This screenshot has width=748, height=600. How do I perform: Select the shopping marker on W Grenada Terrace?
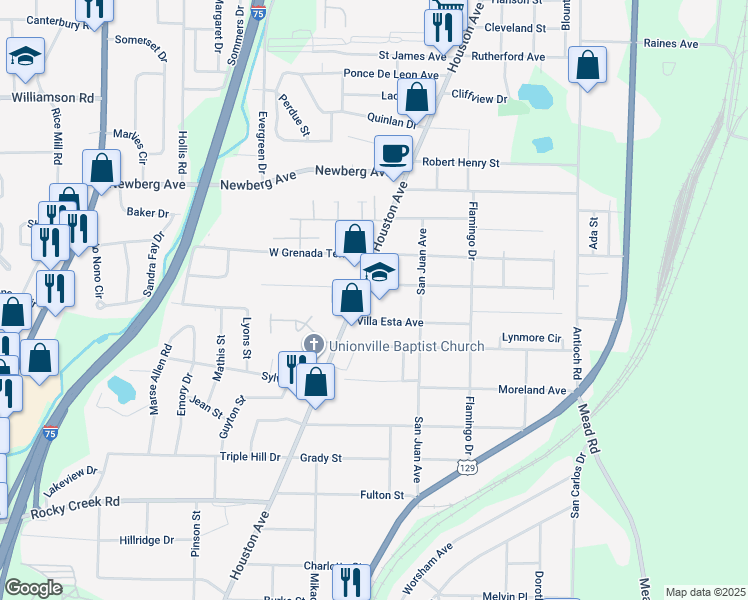pos(354,239)
